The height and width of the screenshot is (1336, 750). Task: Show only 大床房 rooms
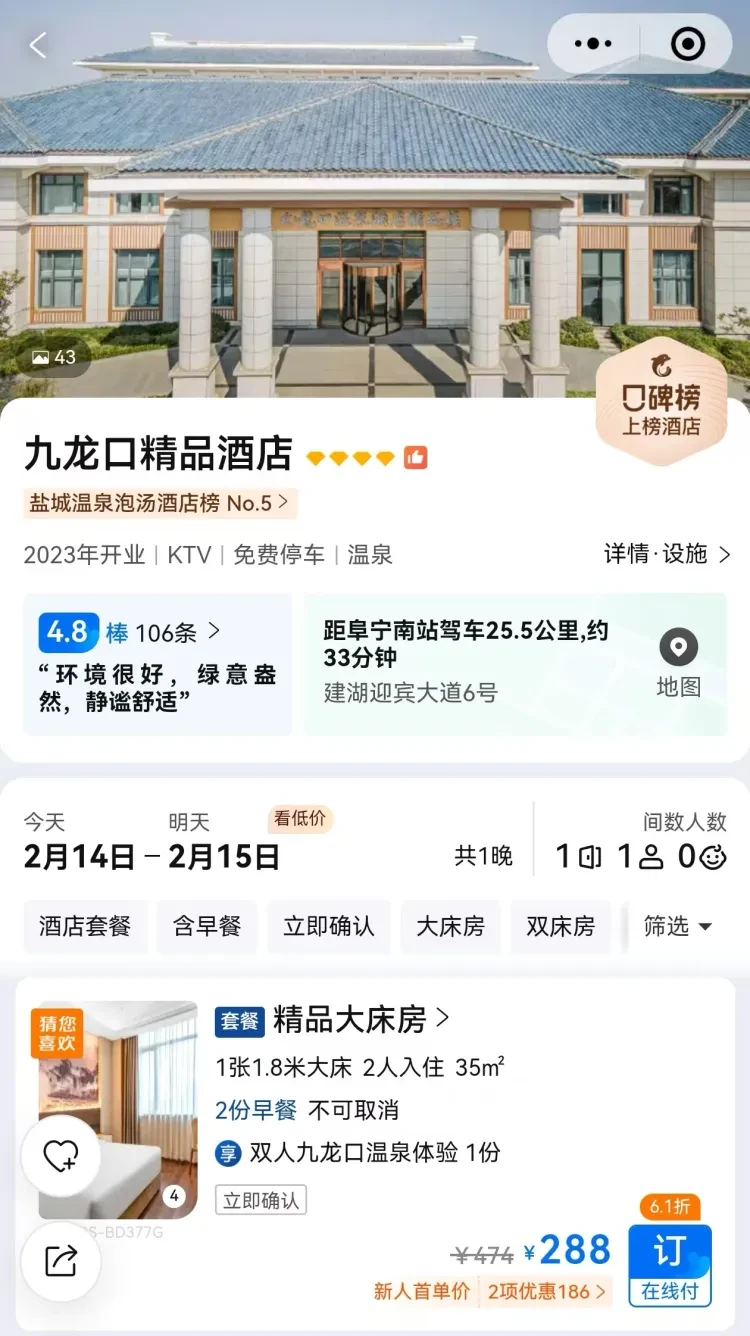pos(451,926)
